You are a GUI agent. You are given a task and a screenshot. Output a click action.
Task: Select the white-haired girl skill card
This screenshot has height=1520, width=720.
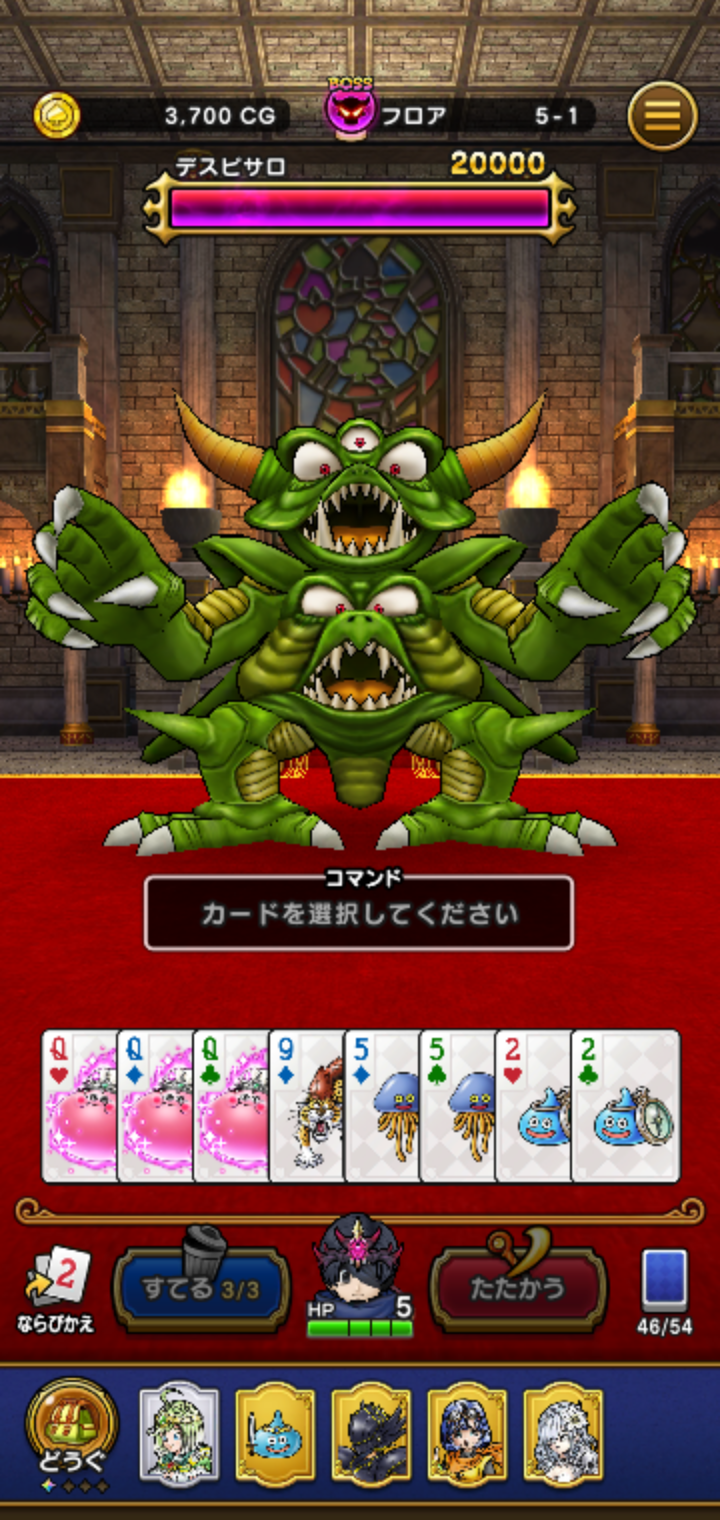(563, 1435)
